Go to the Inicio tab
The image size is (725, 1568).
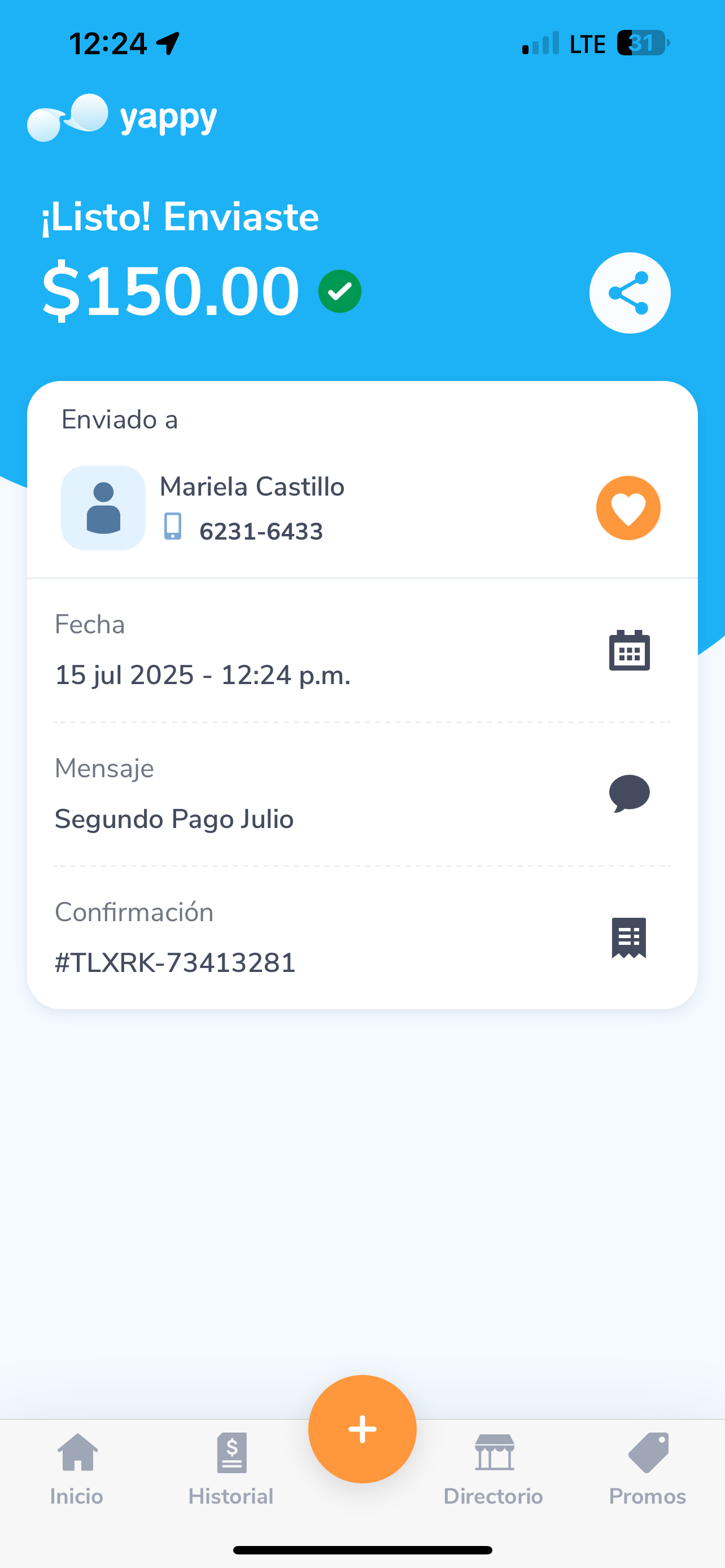click(77, 1469)
